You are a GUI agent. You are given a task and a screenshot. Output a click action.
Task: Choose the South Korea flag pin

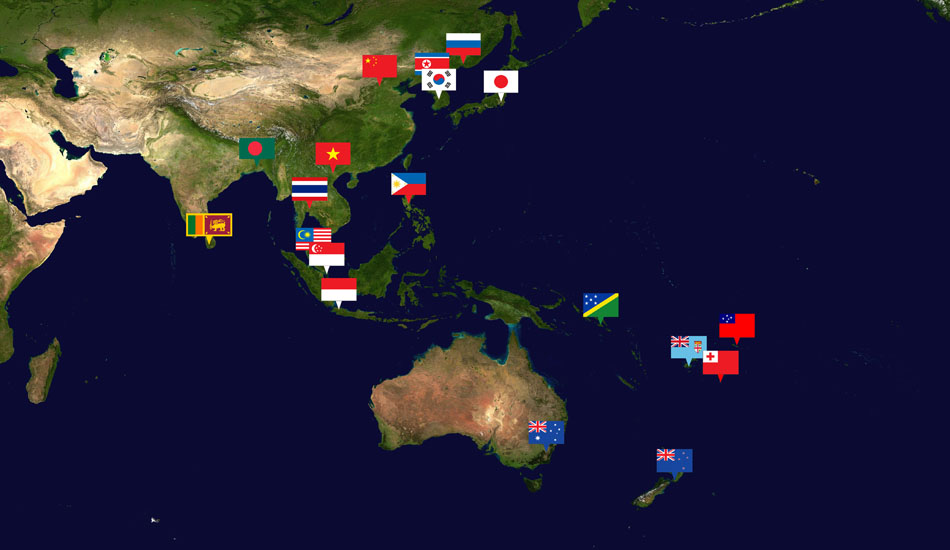[x=440, y=80]
